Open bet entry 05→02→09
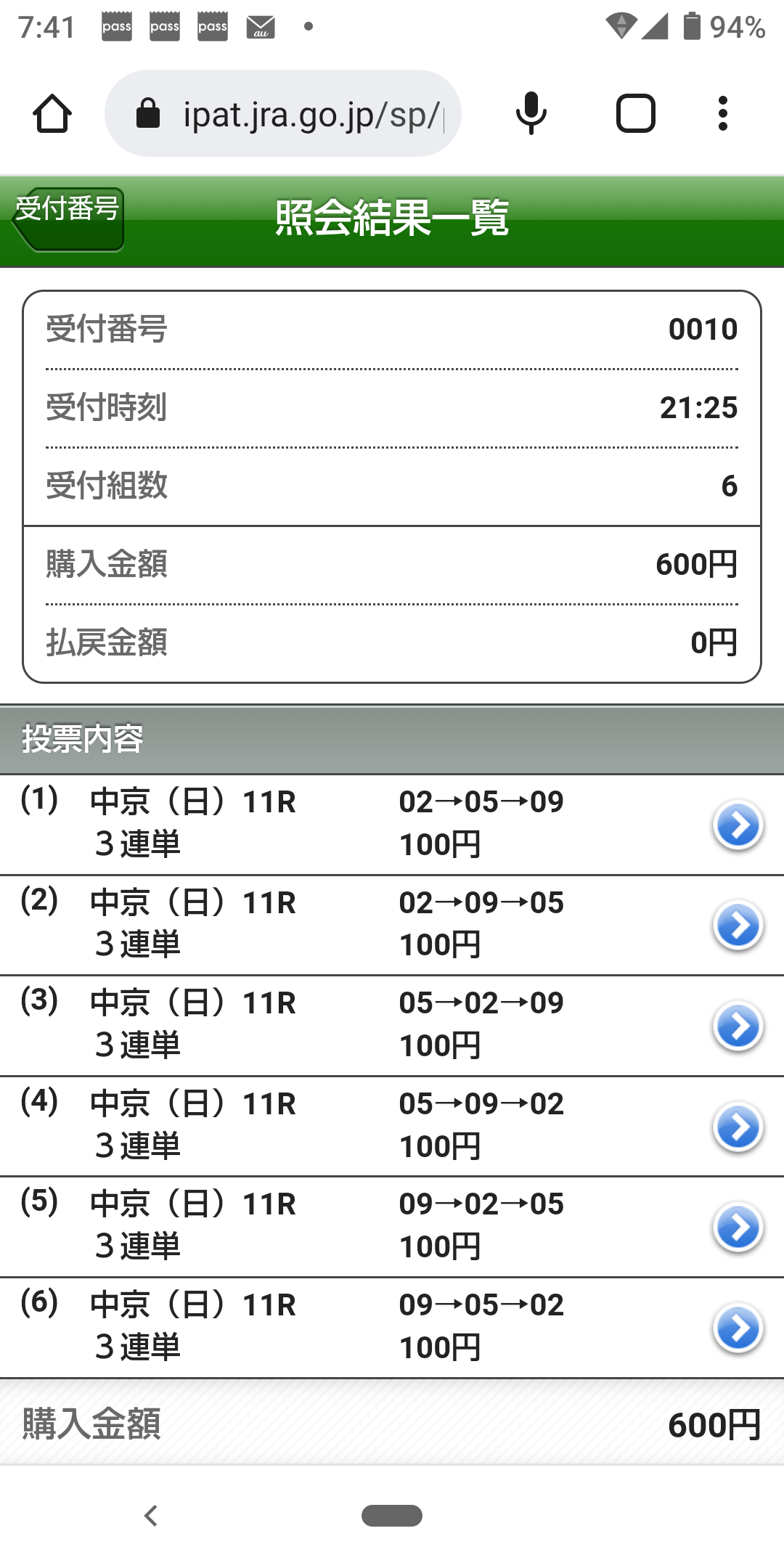The image size is (784, 1568). click(x=738, y=1026)
